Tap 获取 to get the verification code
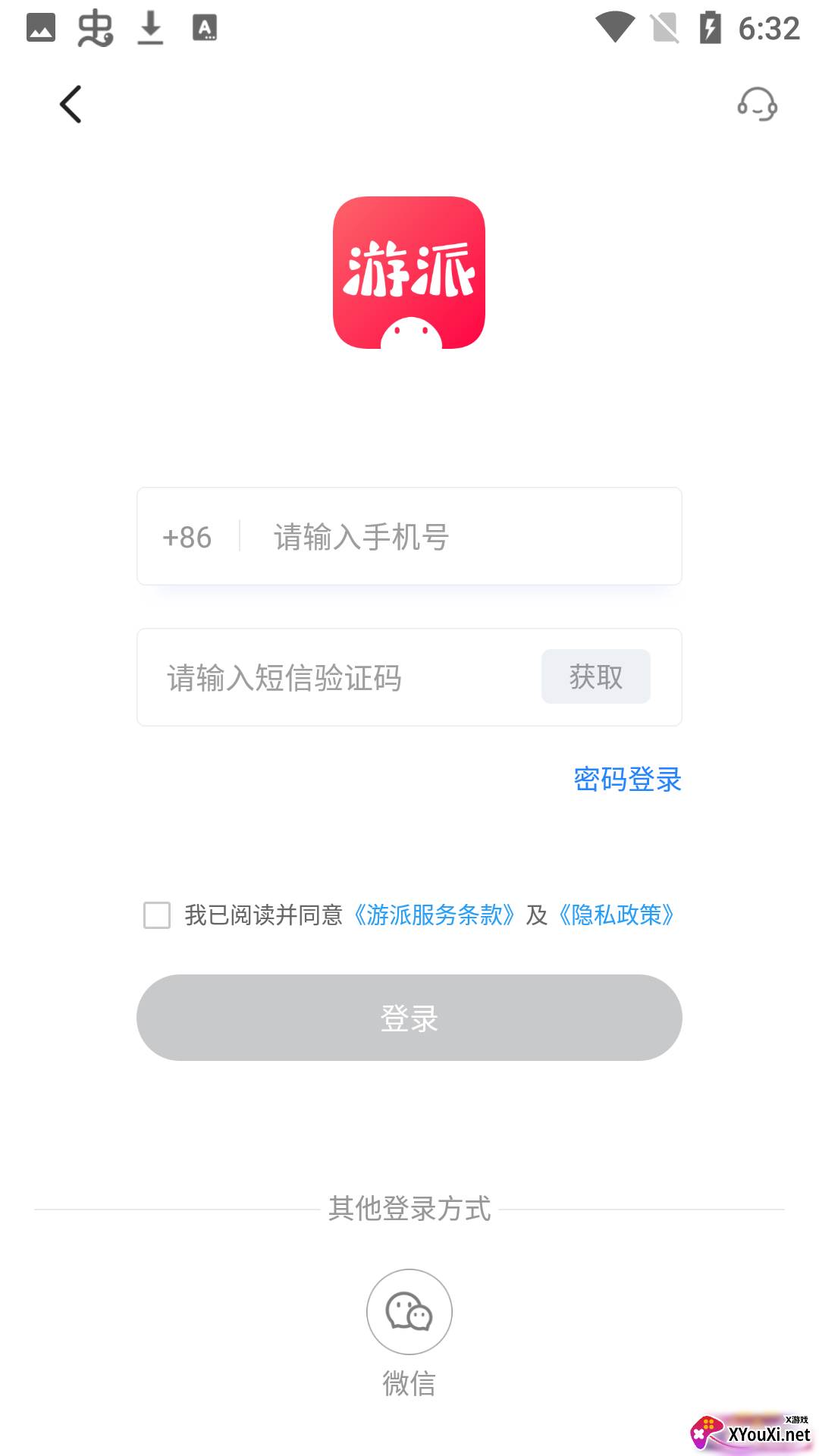 596,676
